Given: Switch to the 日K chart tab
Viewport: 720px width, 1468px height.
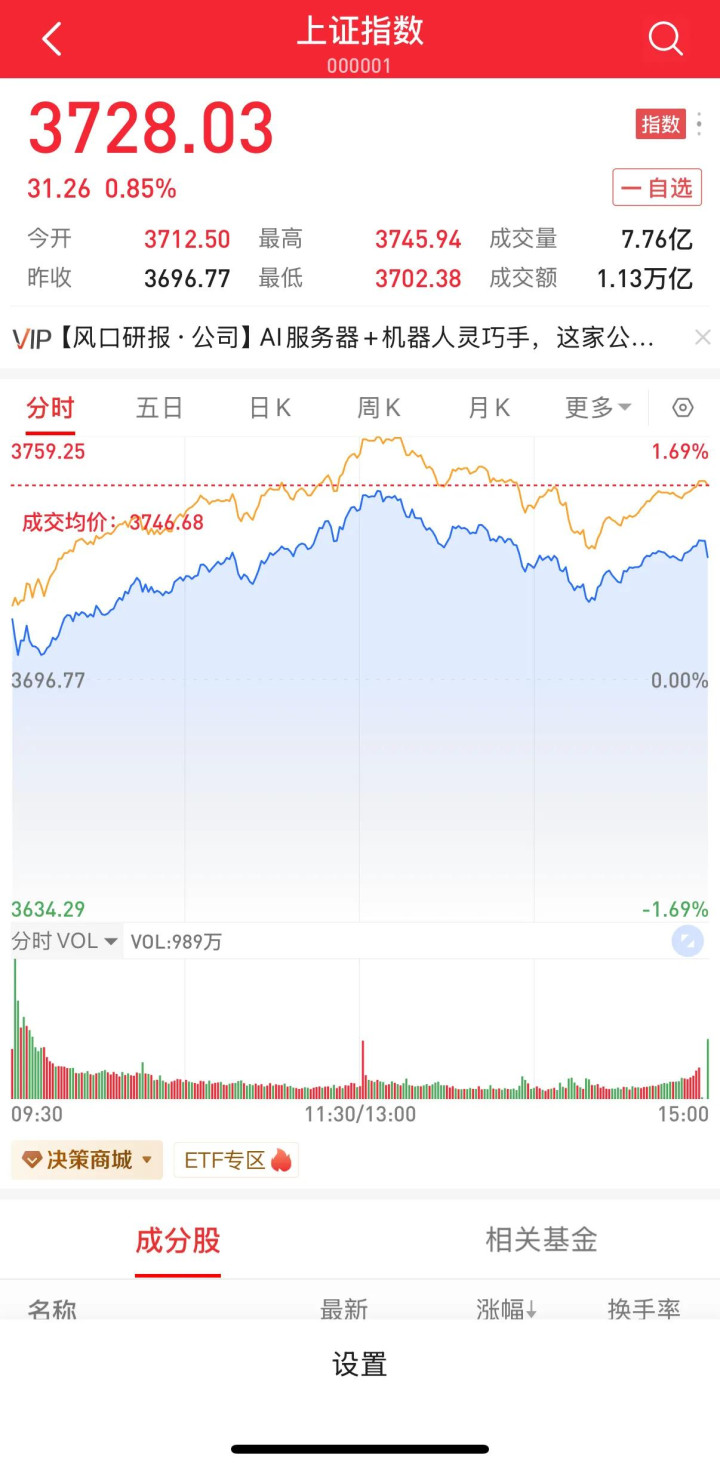Looking at the screenshot, I should pos(270,408).
